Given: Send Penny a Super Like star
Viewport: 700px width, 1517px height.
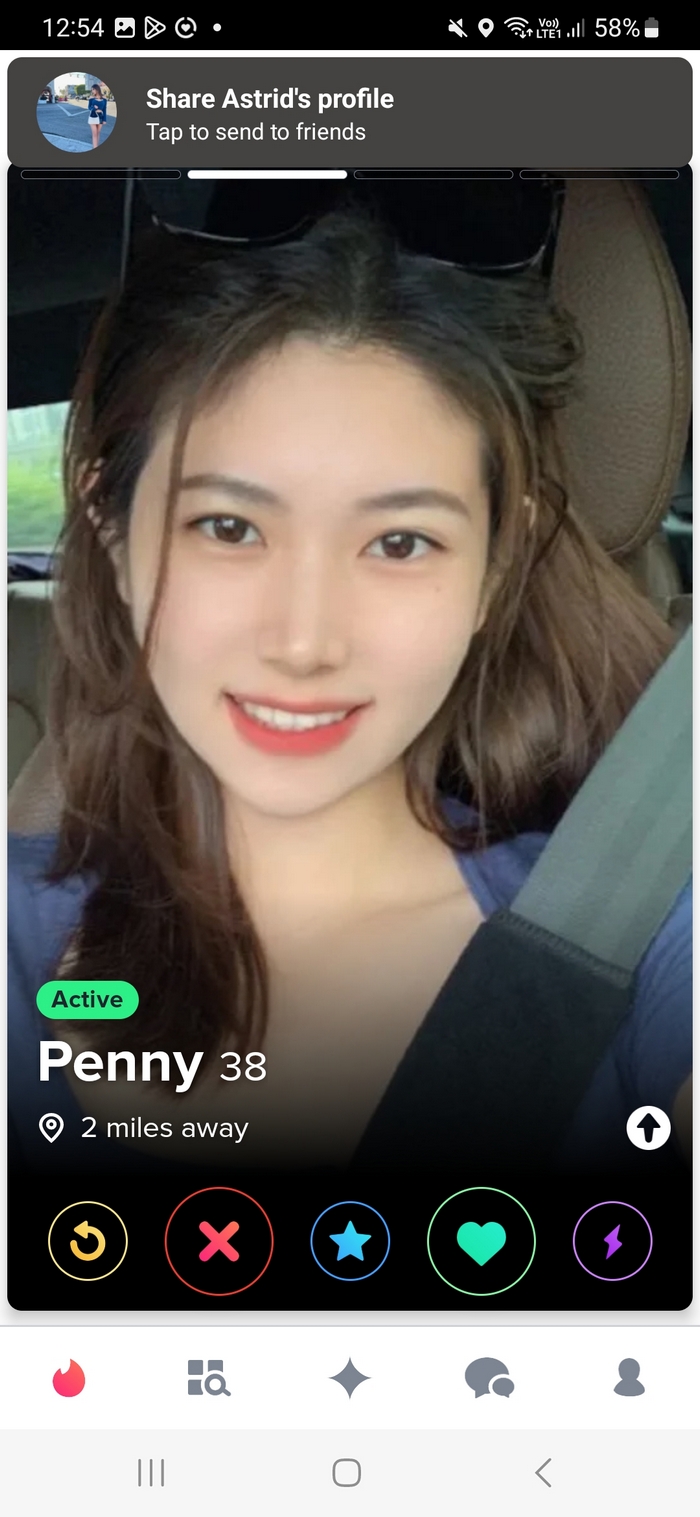Looking at the screenshot, I should (x=350, y=1241).
